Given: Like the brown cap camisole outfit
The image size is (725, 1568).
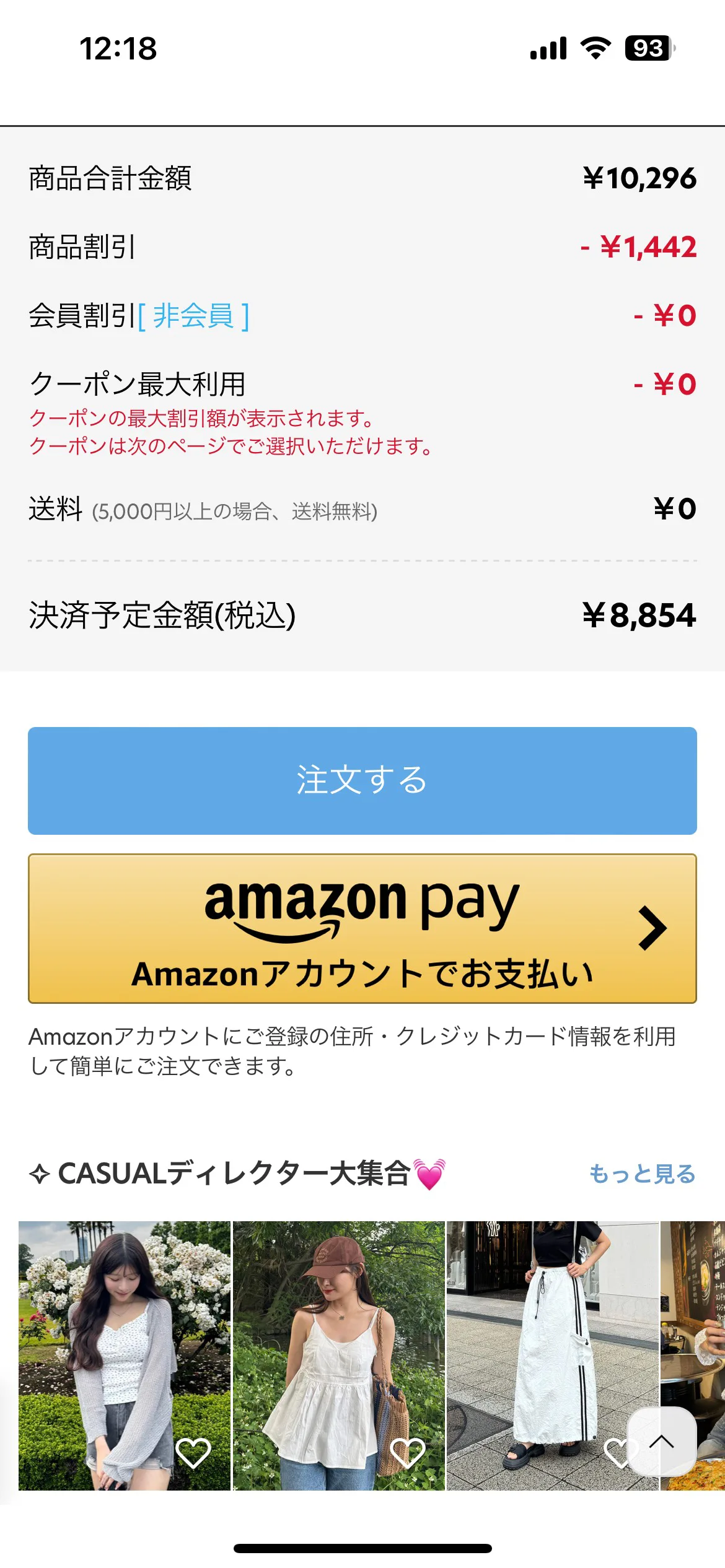Looking at the screenshot, I should click(407, 1453).
